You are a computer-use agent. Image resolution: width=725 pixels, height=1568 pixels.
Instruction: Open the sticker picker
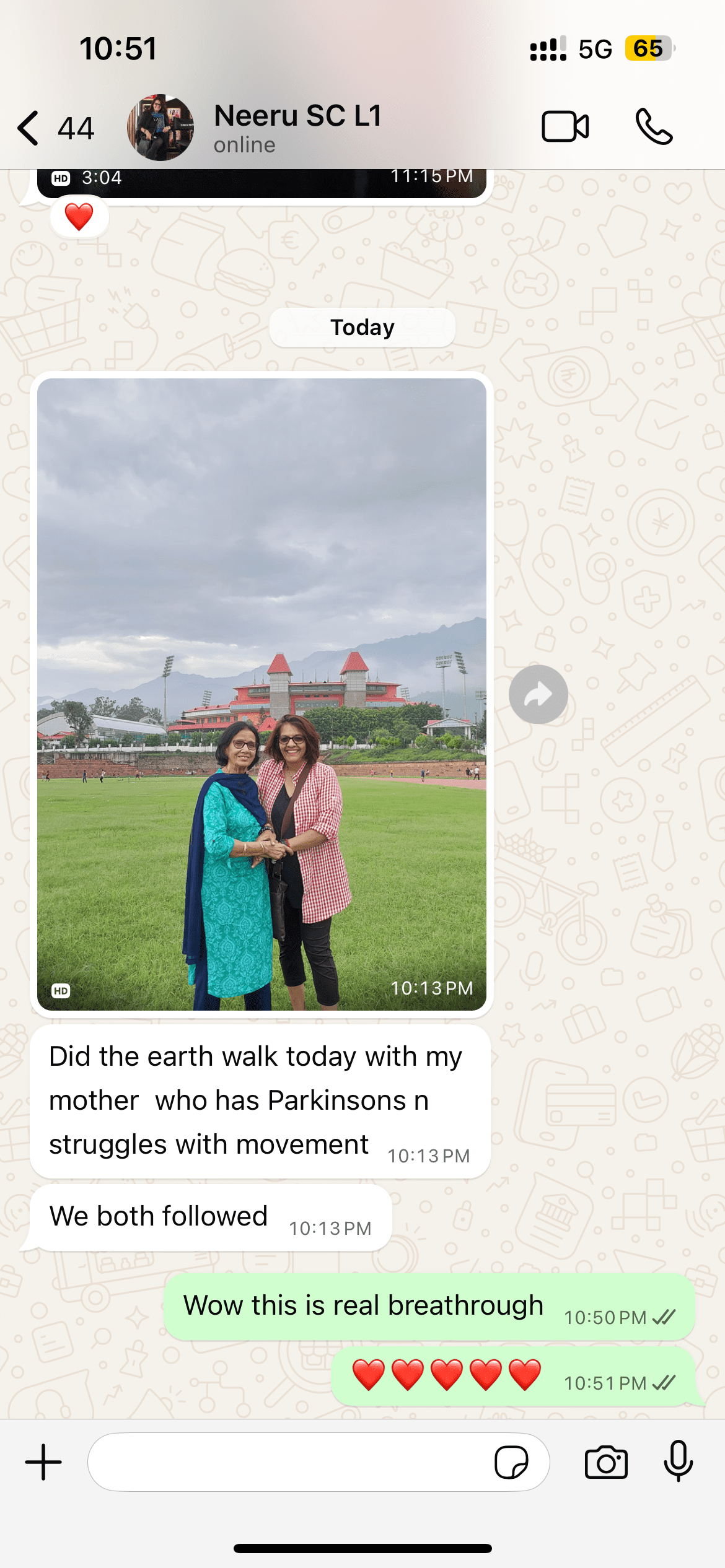(x=511, y=1462)
